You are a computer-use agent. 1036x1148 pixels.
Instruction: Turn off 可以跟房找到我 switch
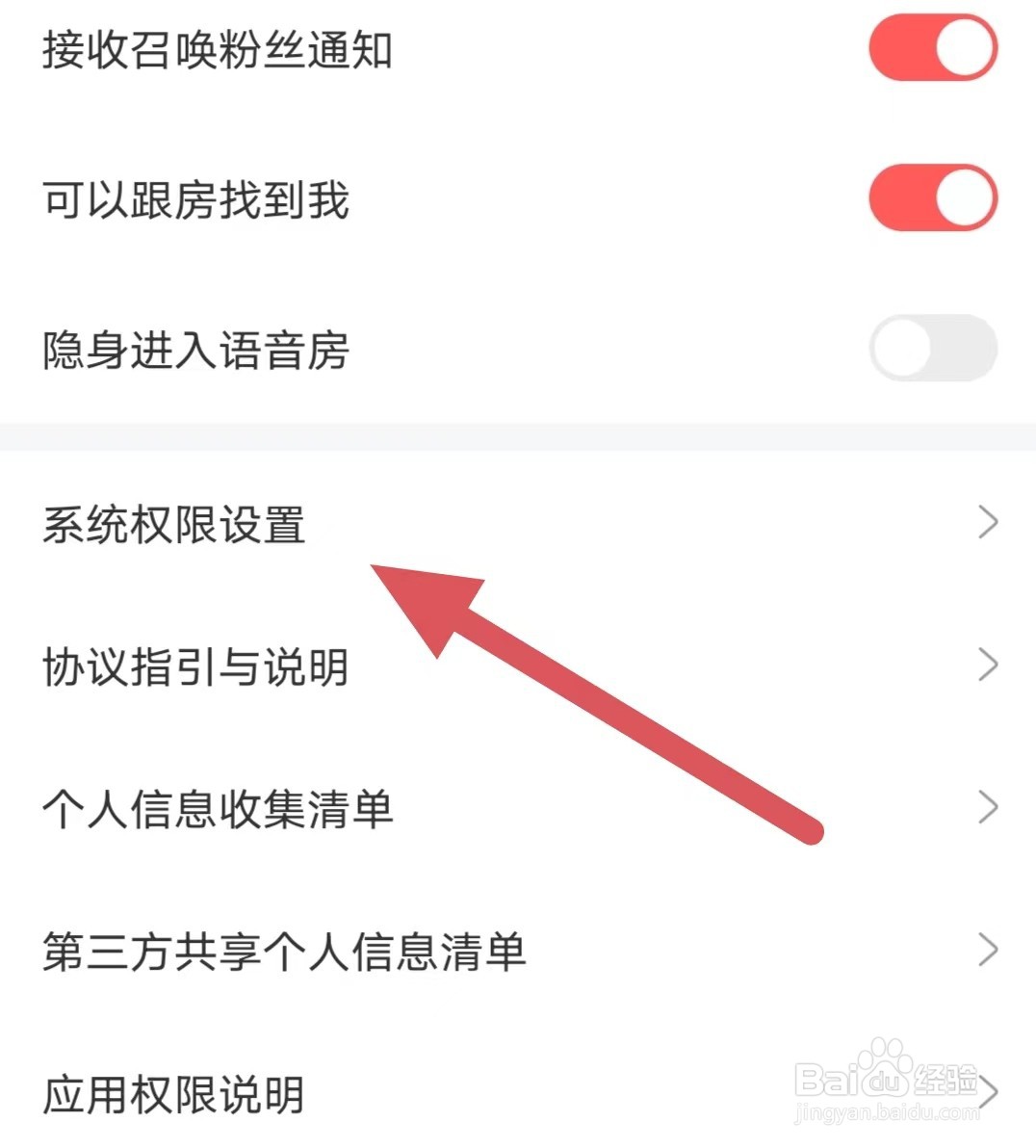pyautogui.click(x=931, y=197)
